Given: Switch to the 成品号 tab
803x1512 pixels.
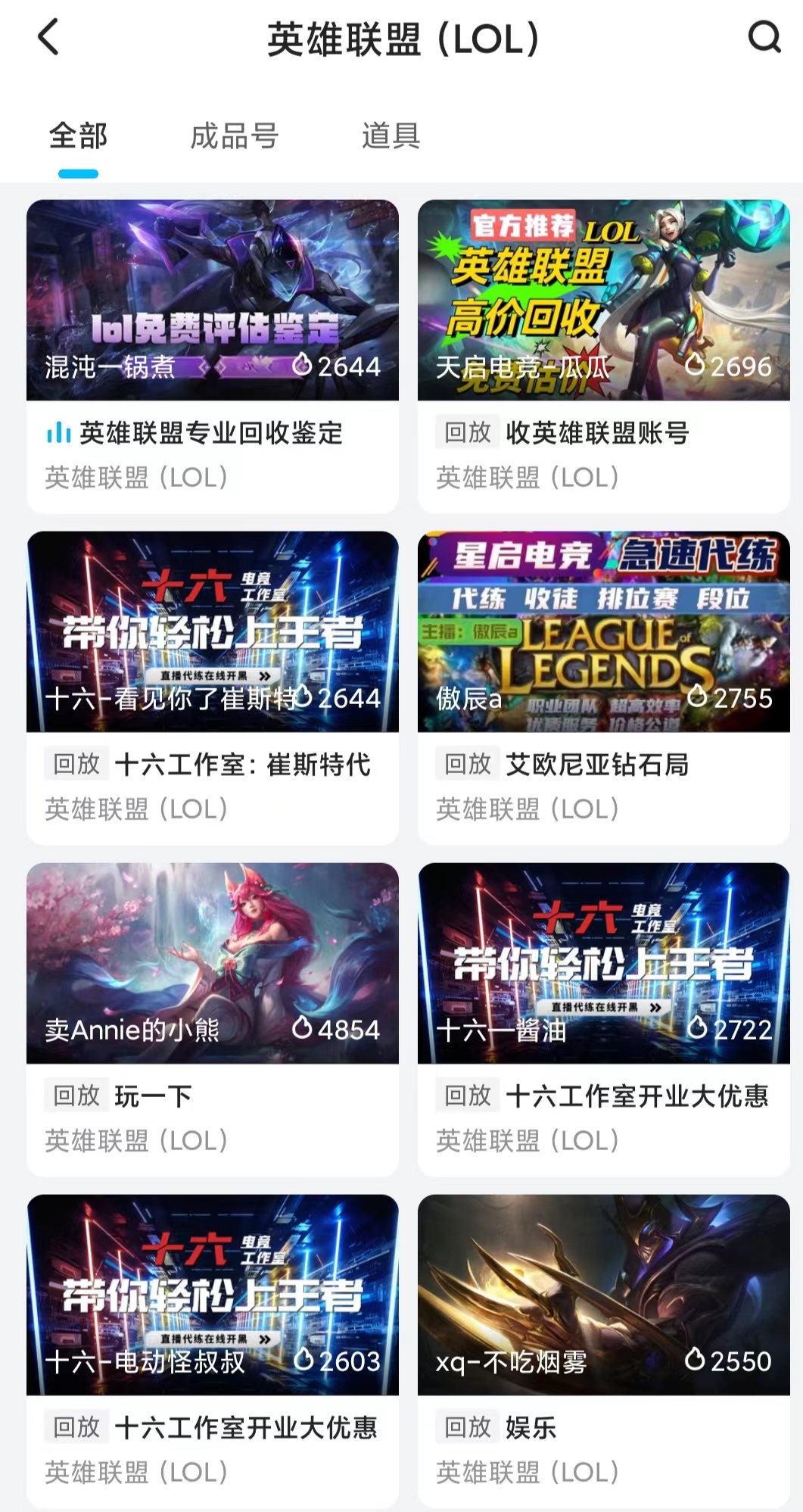Looking at the screenshot, I should [235, 136].
